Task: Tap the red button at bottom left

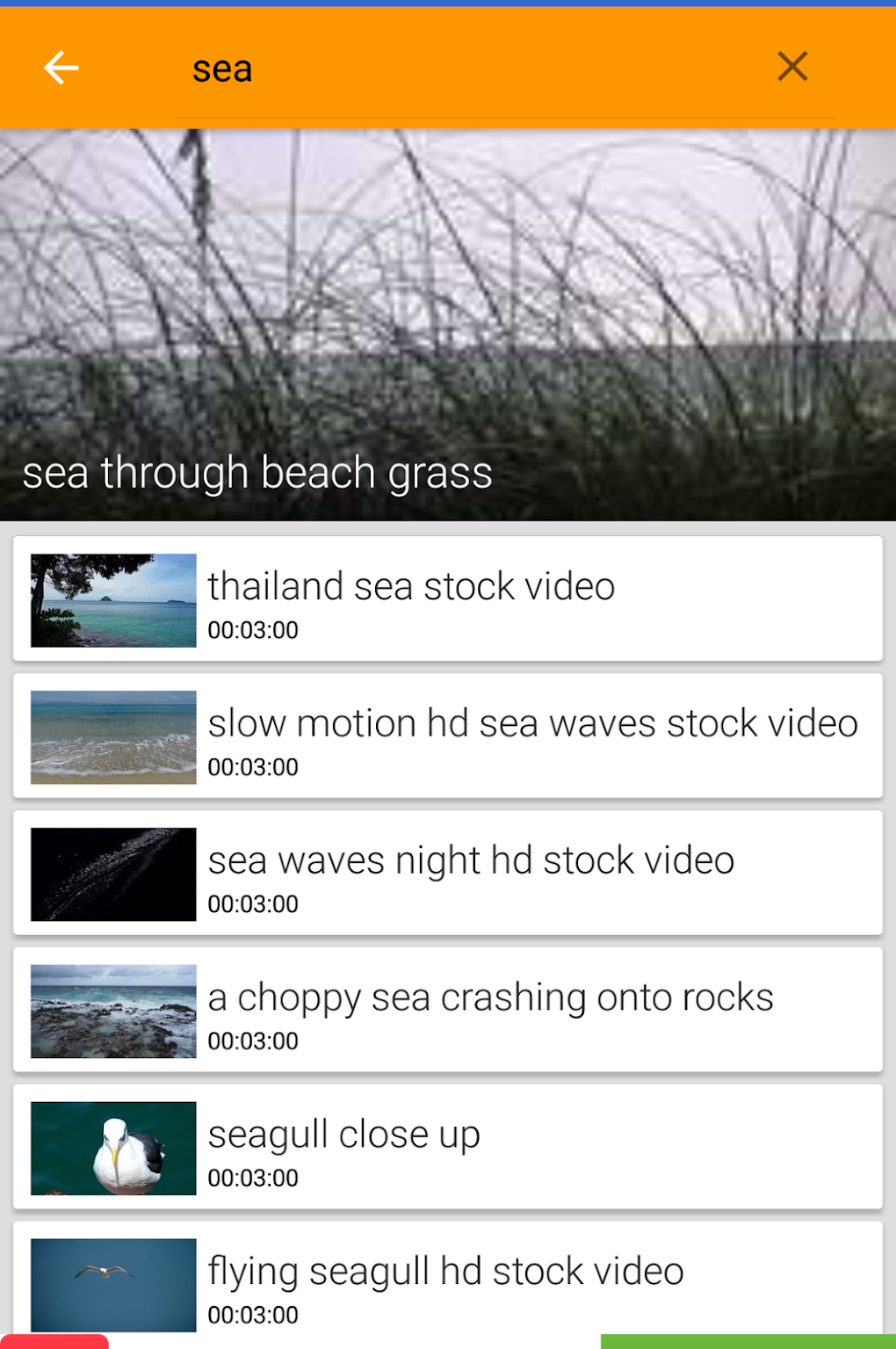Action: pyautogui.click(x=53, y=1343)
